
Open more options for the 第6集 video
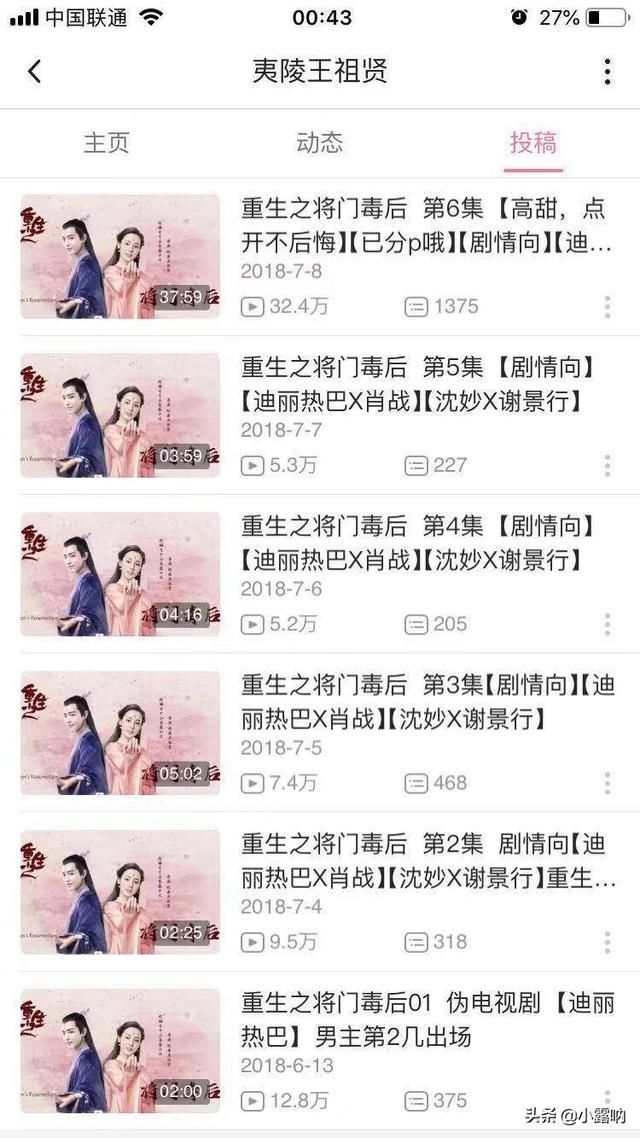(x=607, y=307)
